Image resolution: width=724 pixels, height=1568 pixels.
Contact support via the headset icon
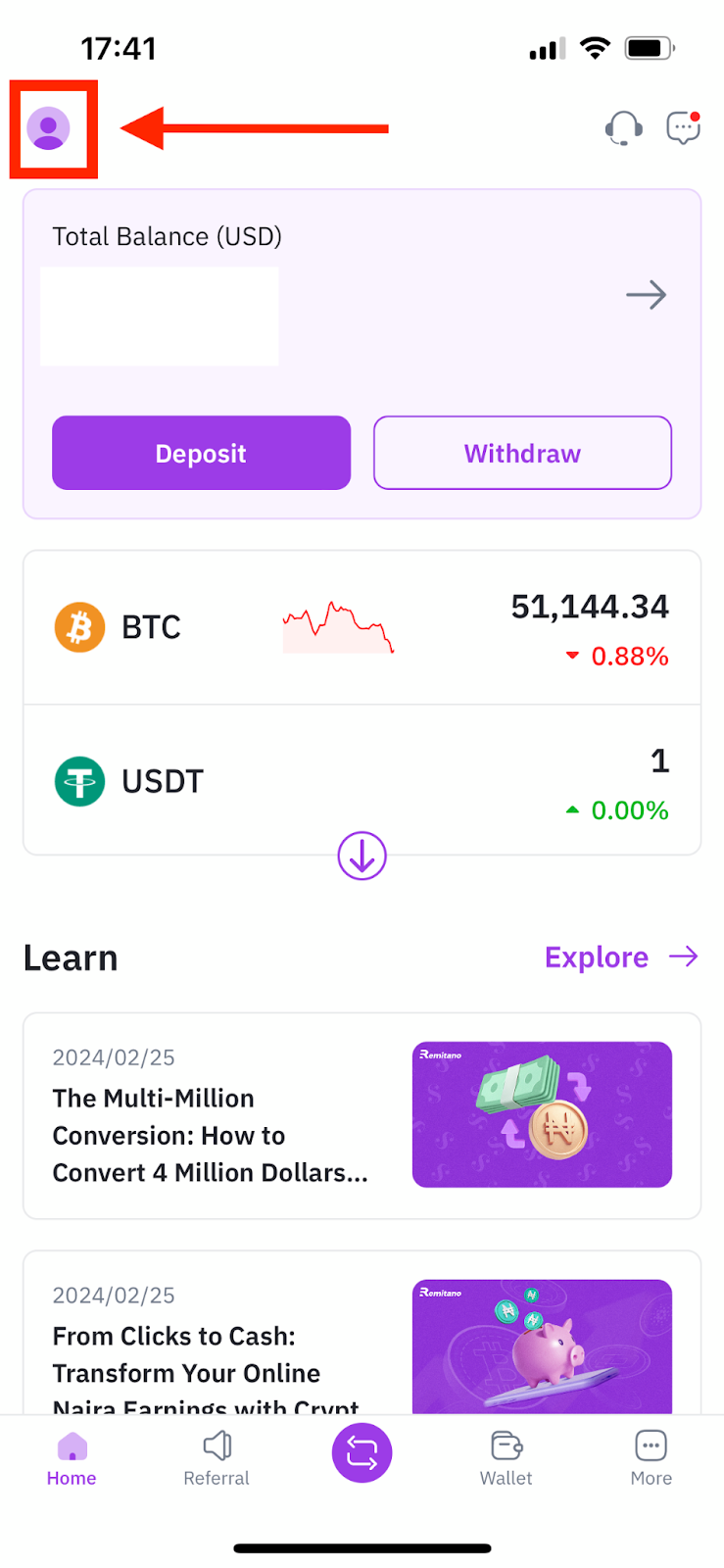pos(623,127)
